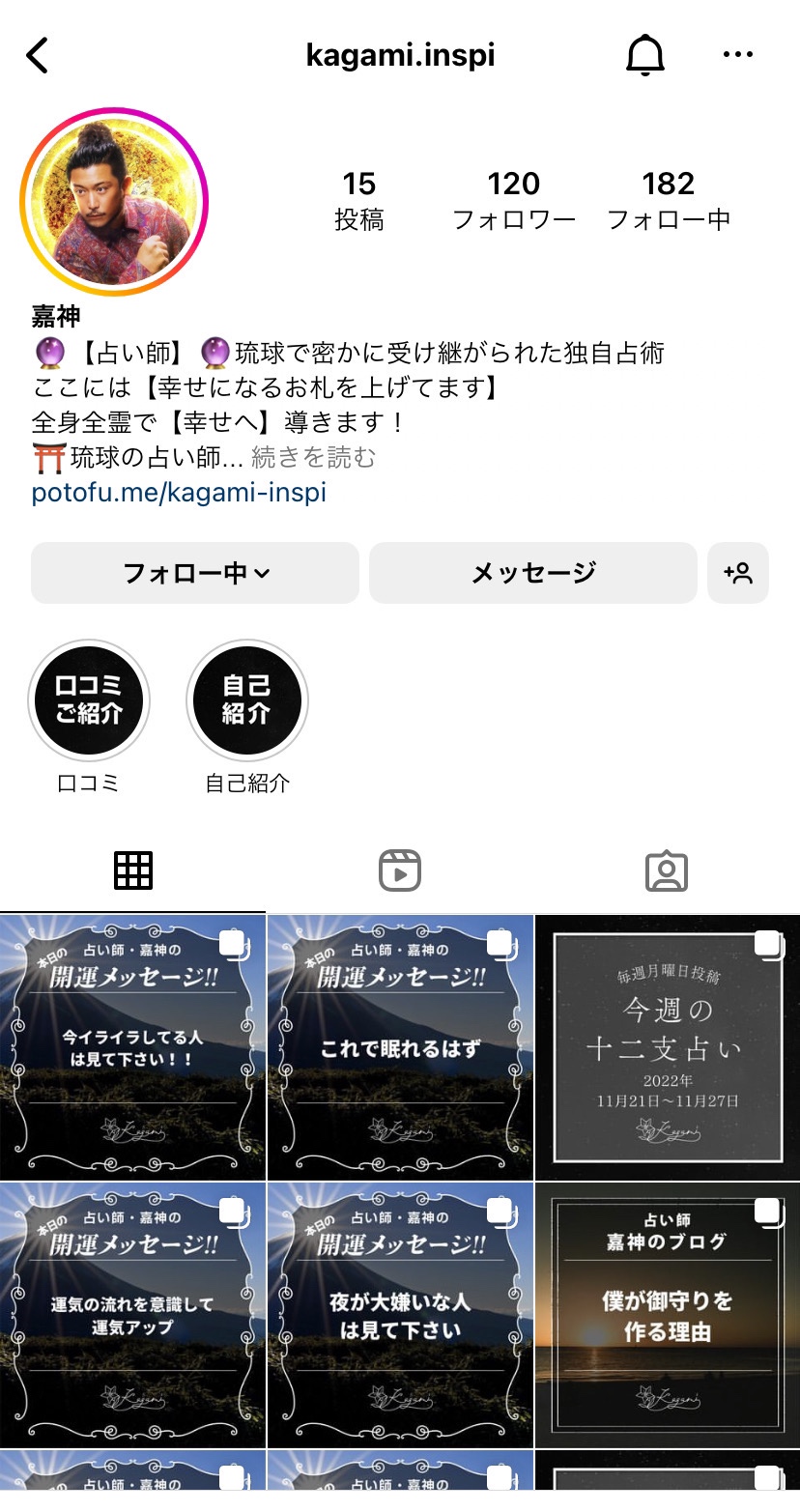The height and width of the screenshot is (1512, 800).
Task: View the profile picture story
Action: click(114, 202)
